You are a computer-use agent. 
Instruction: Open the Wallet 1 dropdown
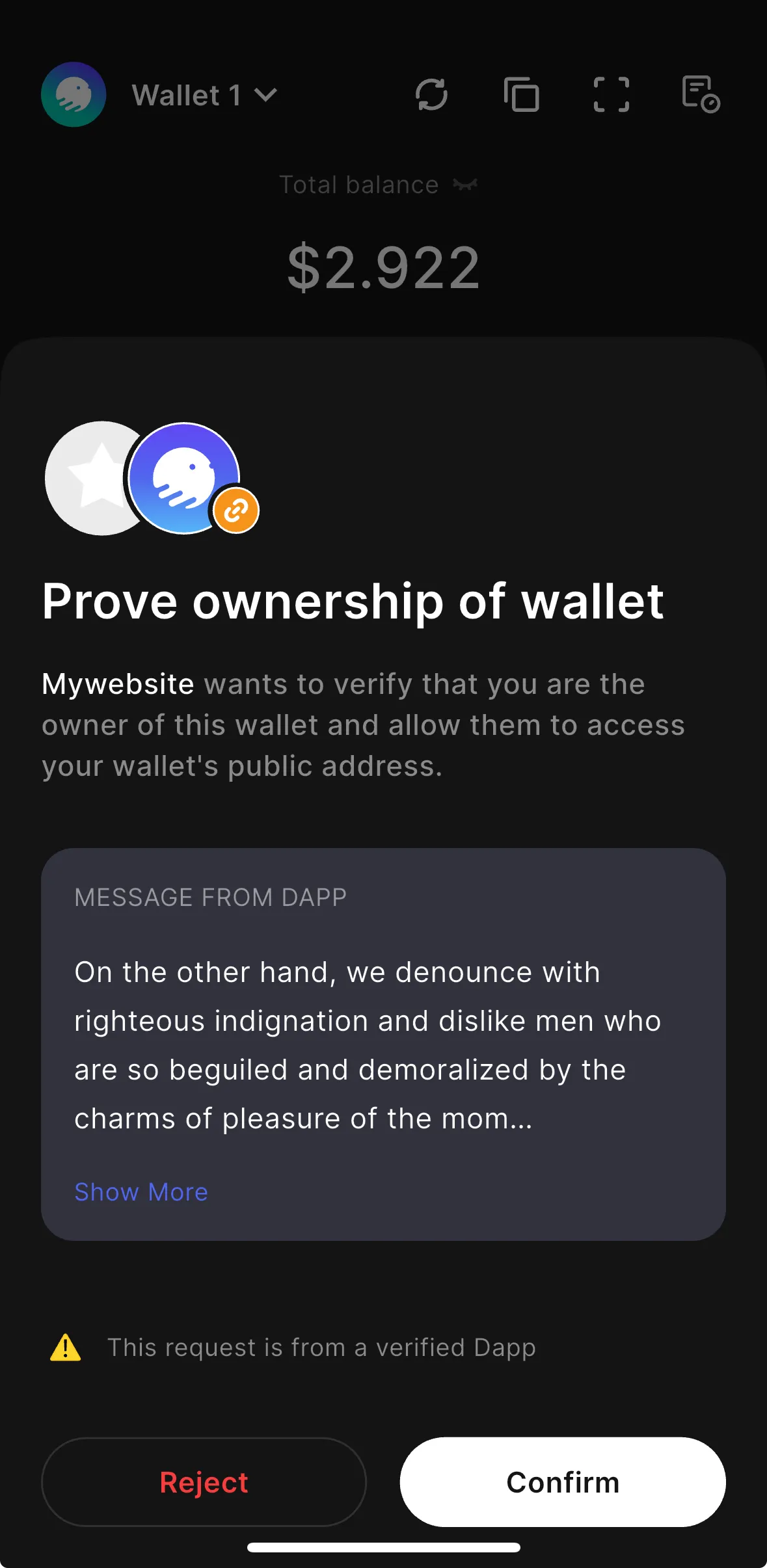(x=204, y=96)
